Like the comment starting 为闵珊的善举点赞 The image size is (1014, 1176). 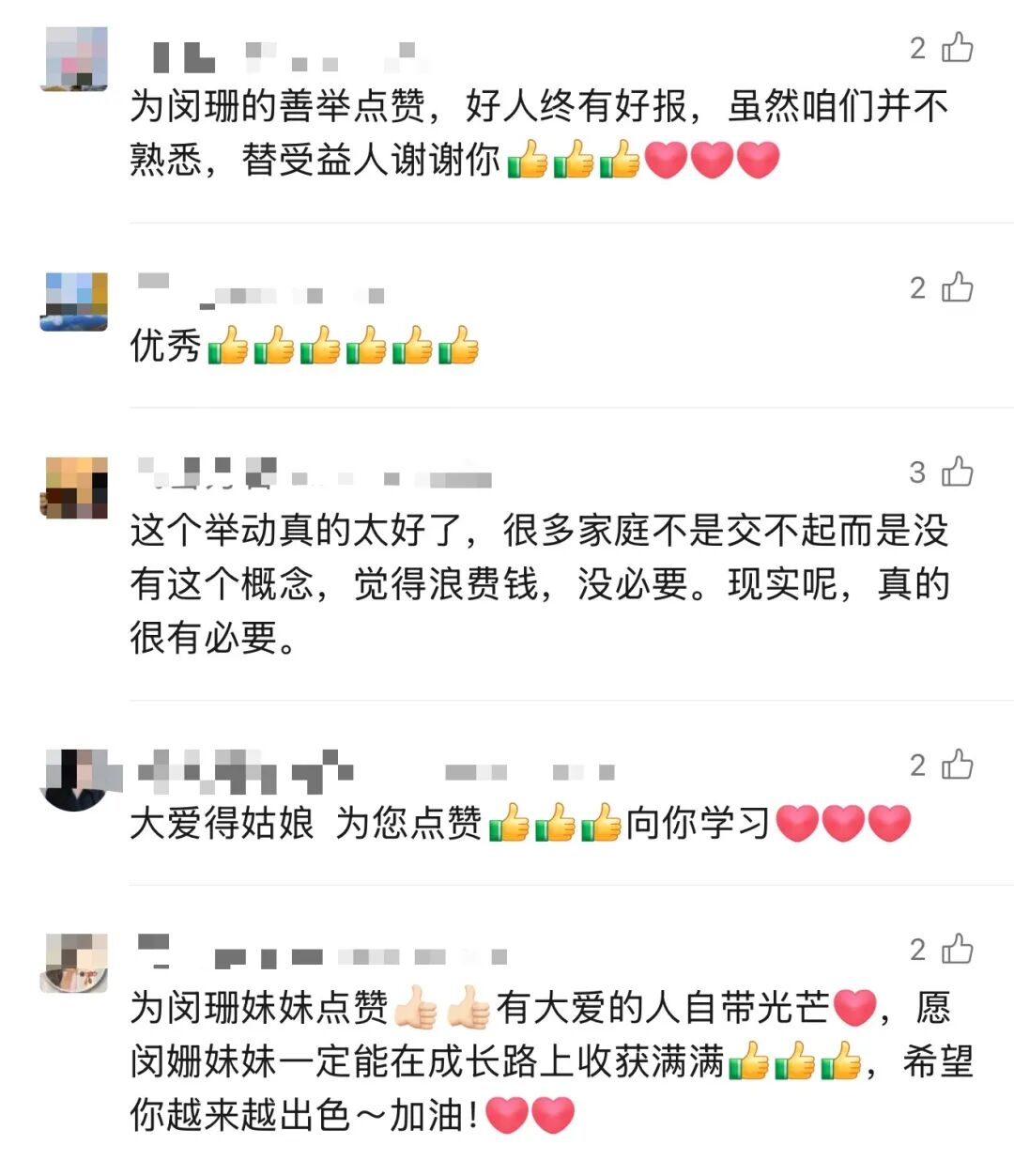tap(957, 47)
